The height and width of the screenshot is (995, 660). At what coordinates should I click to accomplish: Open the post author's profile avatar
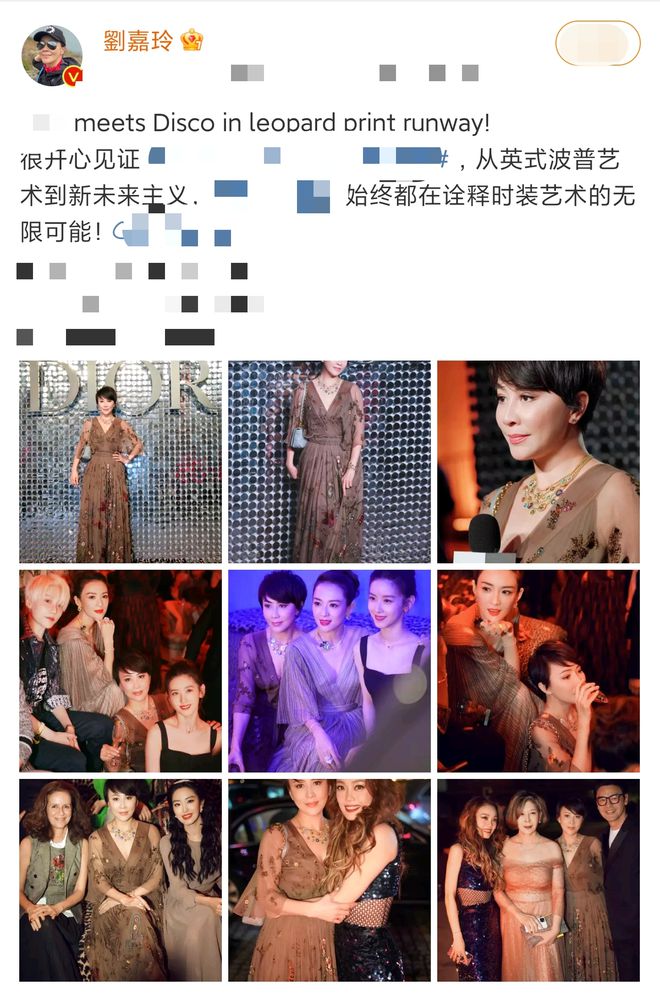(x=52, y=56)
